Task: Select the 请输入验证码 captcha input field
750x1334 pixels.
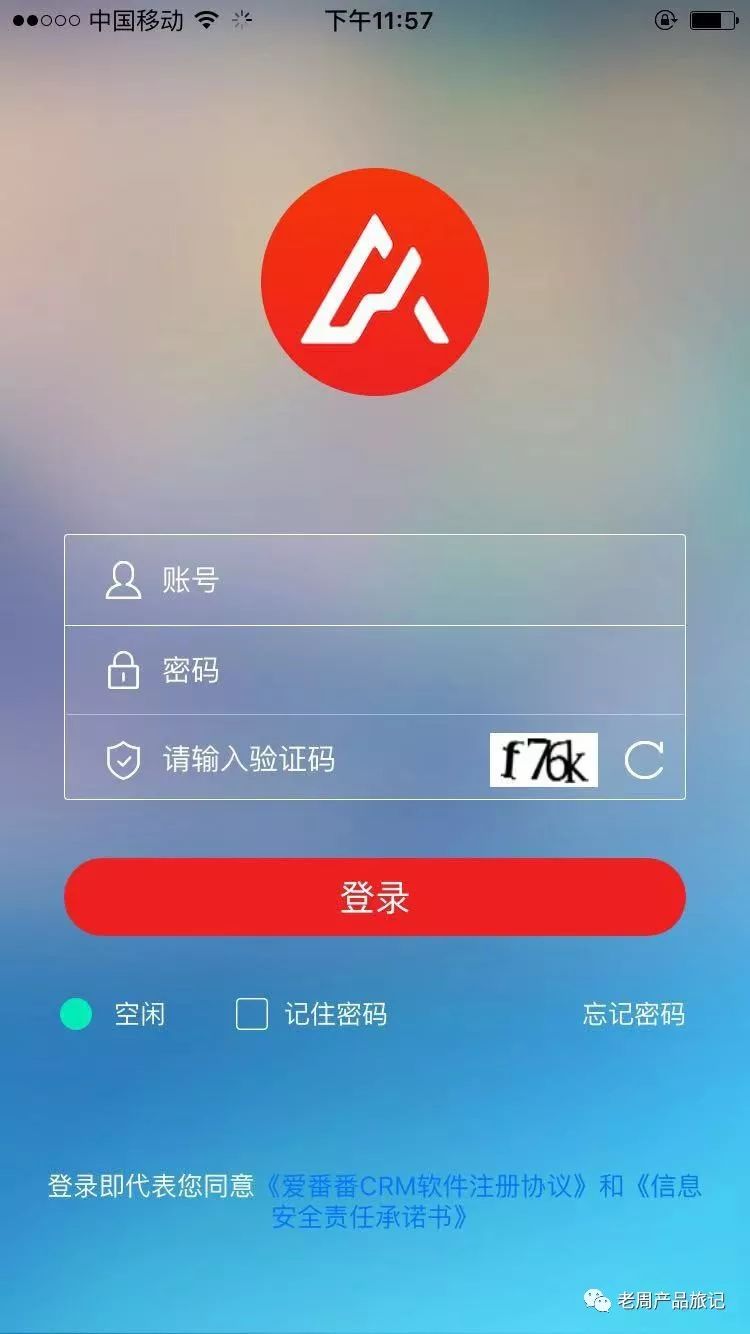Action: pos(300,760)
